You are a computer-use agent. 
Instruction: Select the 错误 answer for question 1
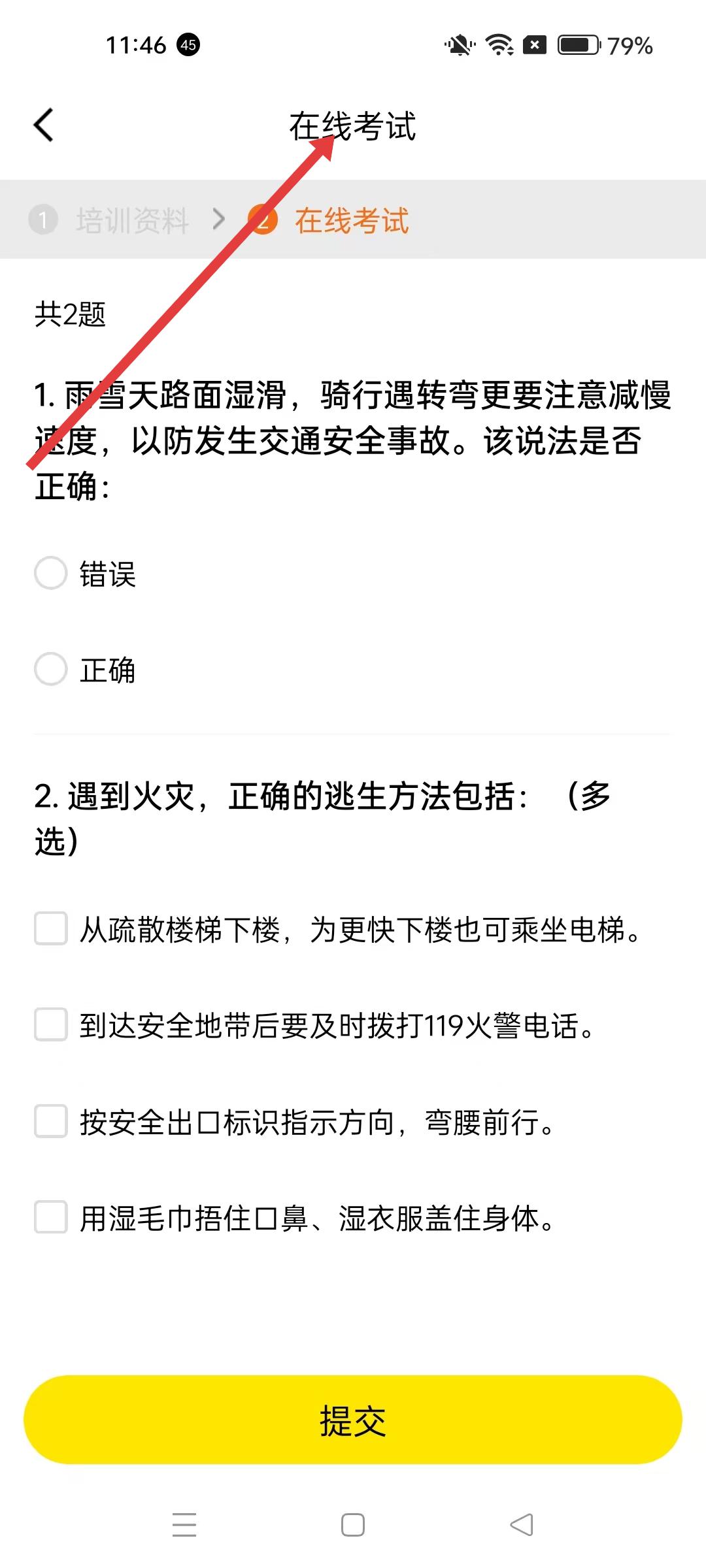tap(51, 573)
